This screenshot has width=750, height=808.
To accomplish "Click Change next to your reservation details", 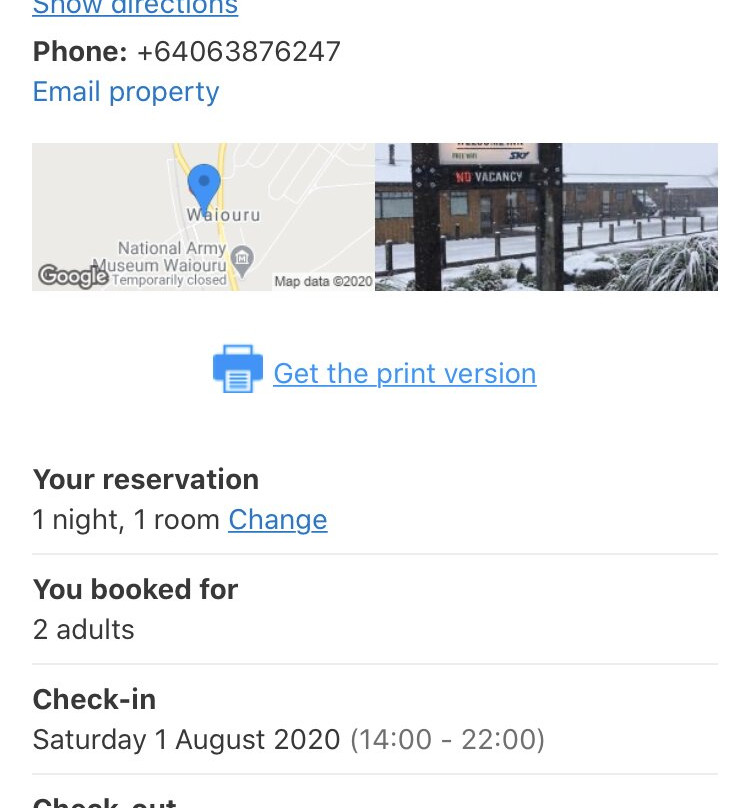I will 277,520.
